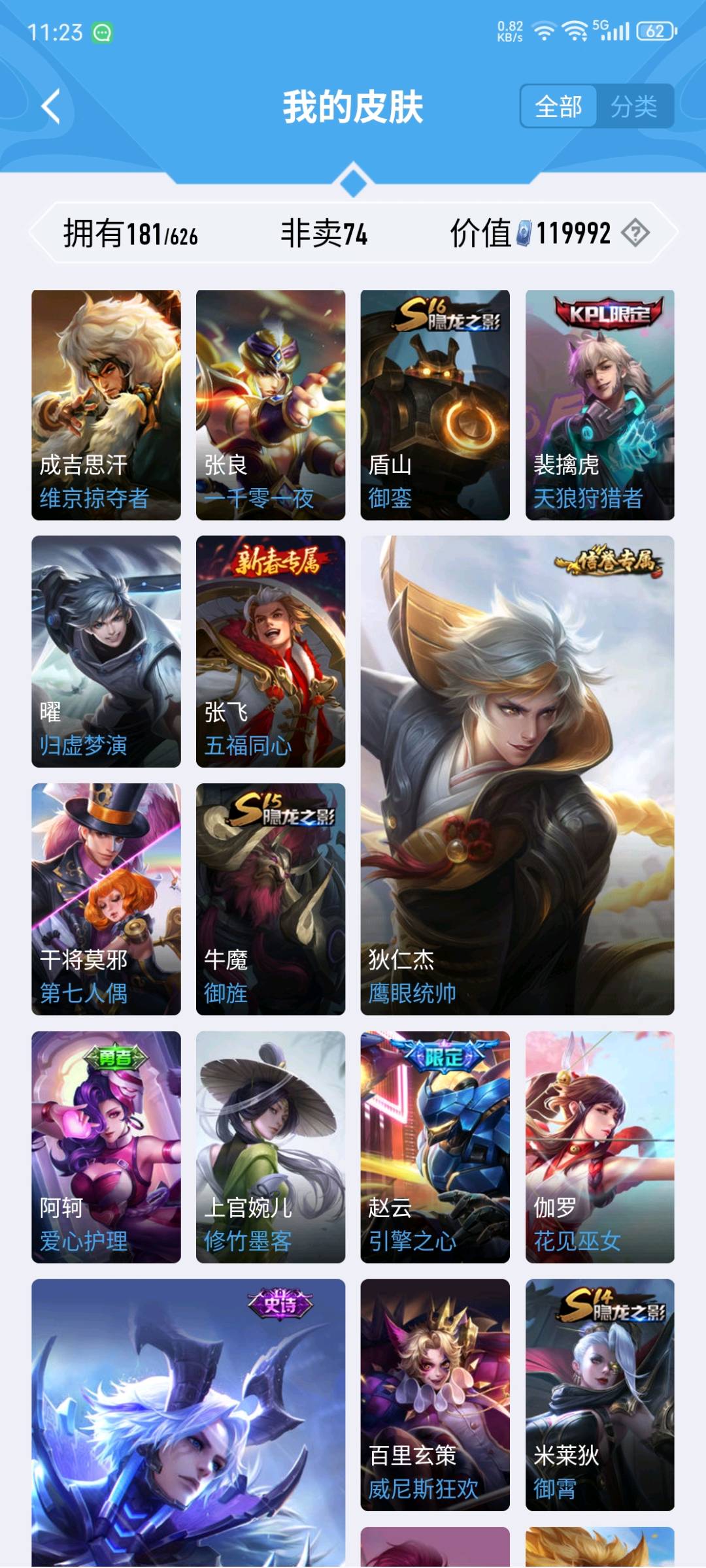Image resolution: width=706 pixels, height=1568 pixels.
Task: Open 米莱狄 御霄 skin card
Action: pyautogui.click(x=599, y=1395)
